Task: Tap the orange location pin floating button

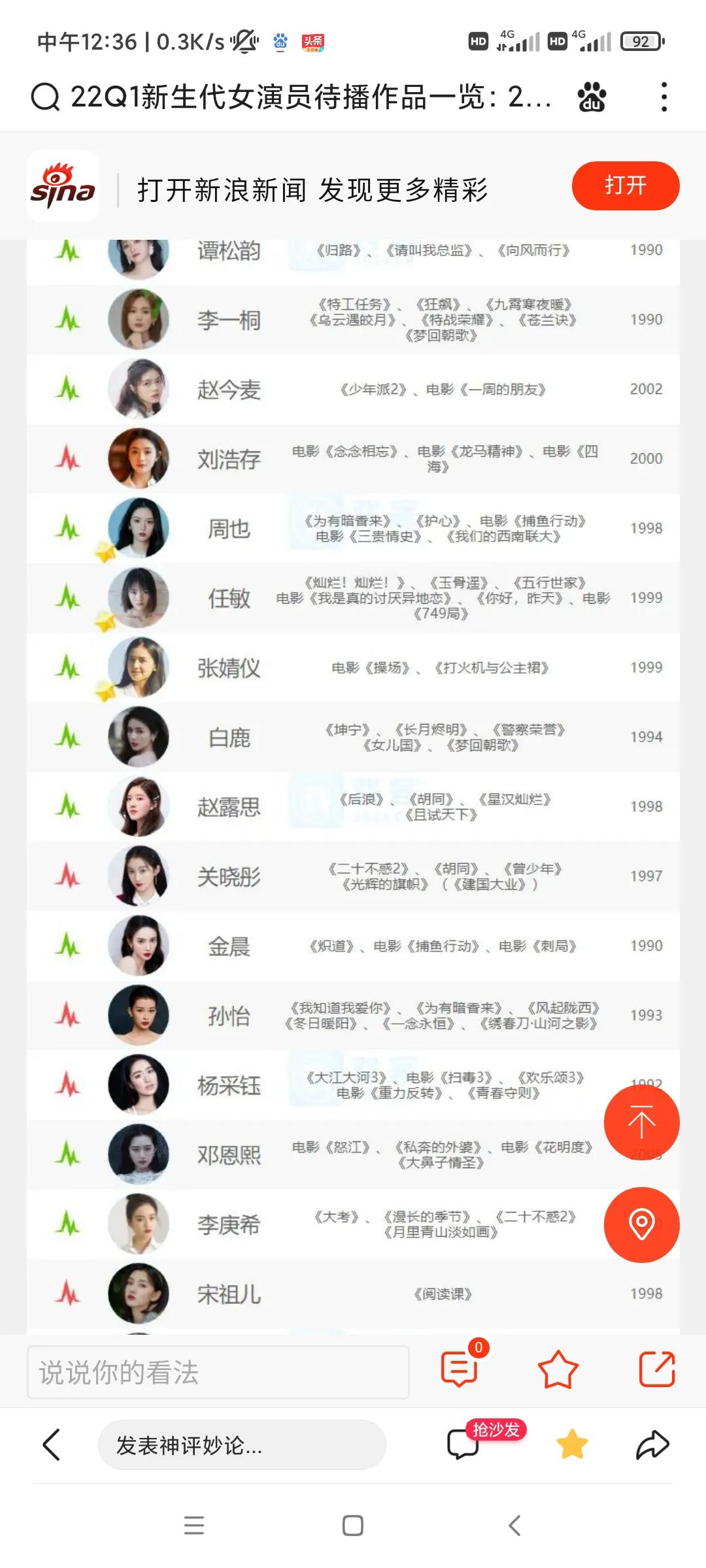Action: pos(642,1226)
